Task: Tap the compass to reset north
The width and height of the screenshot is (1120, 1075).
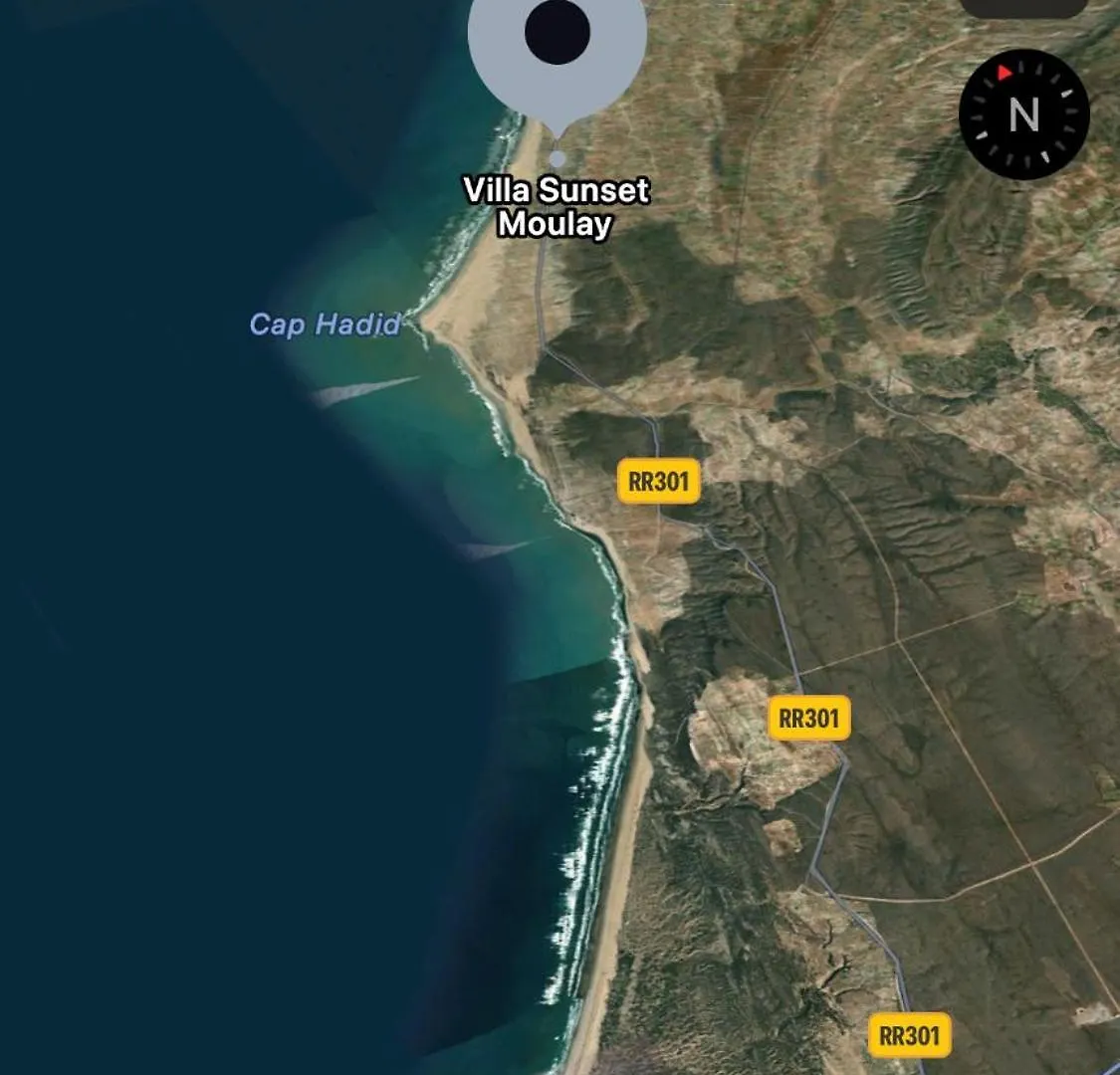Action: tap(1023, 114)
